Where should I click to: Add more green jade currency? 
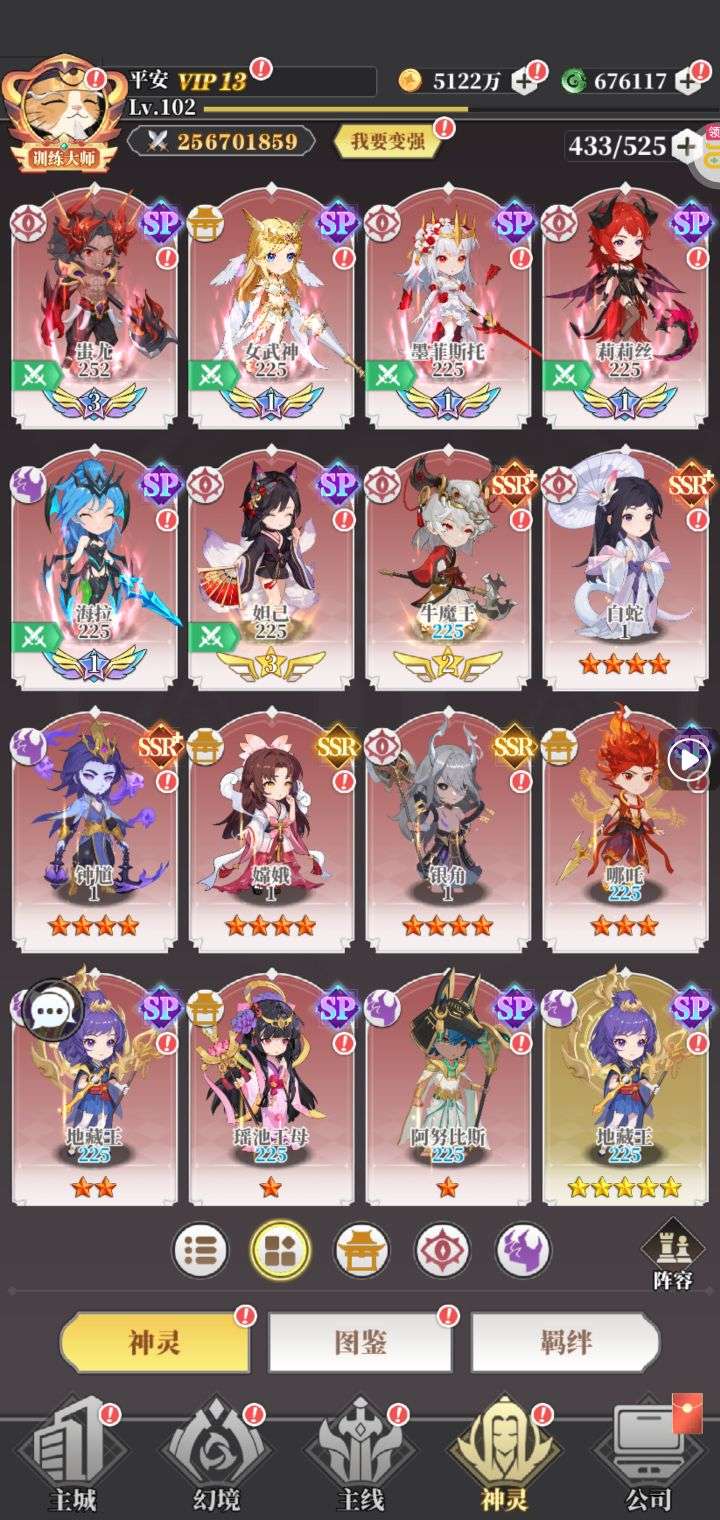coord(688,82)
